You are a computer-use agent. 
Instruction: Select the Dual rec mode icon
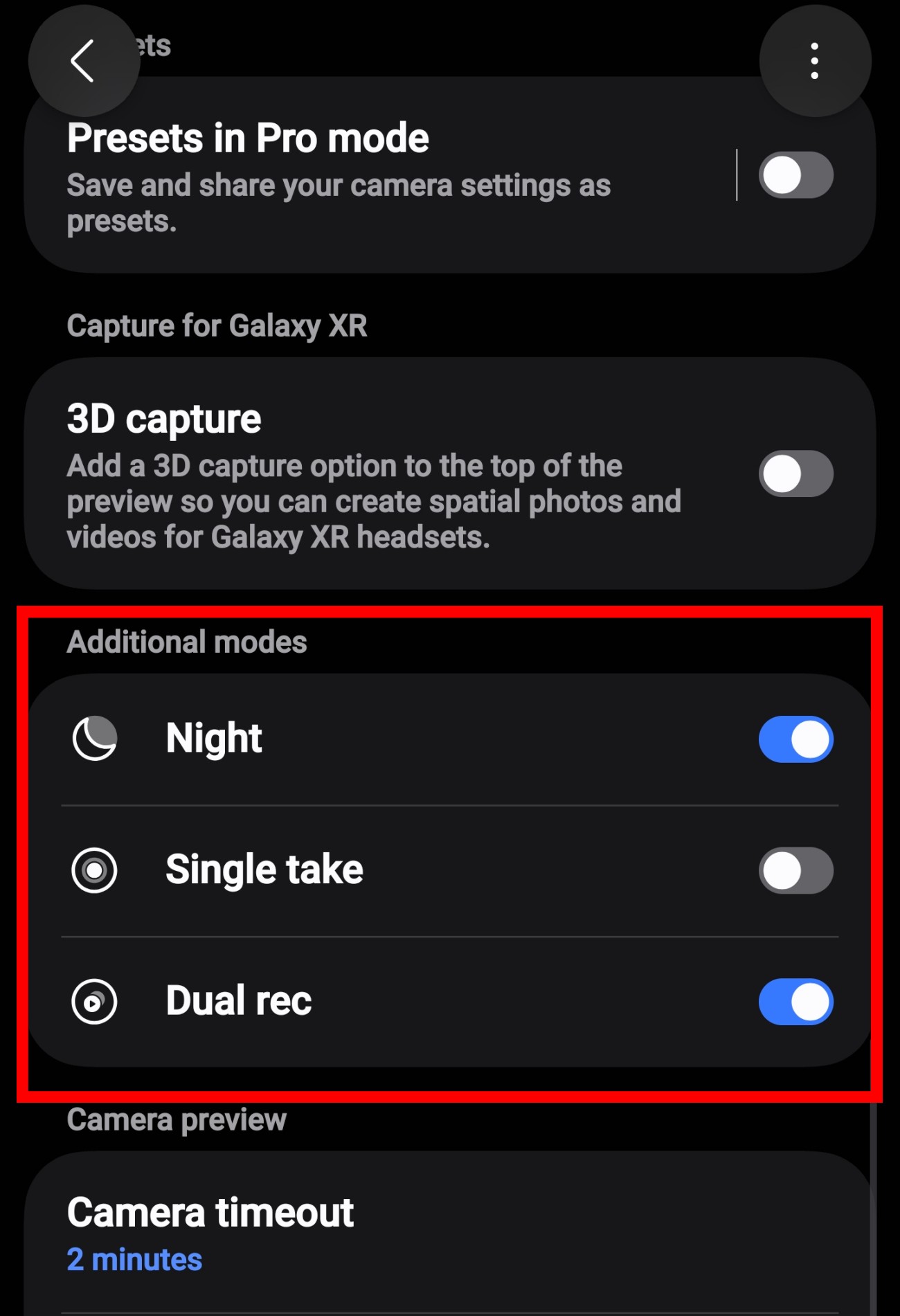click(x=93, y=1002)
